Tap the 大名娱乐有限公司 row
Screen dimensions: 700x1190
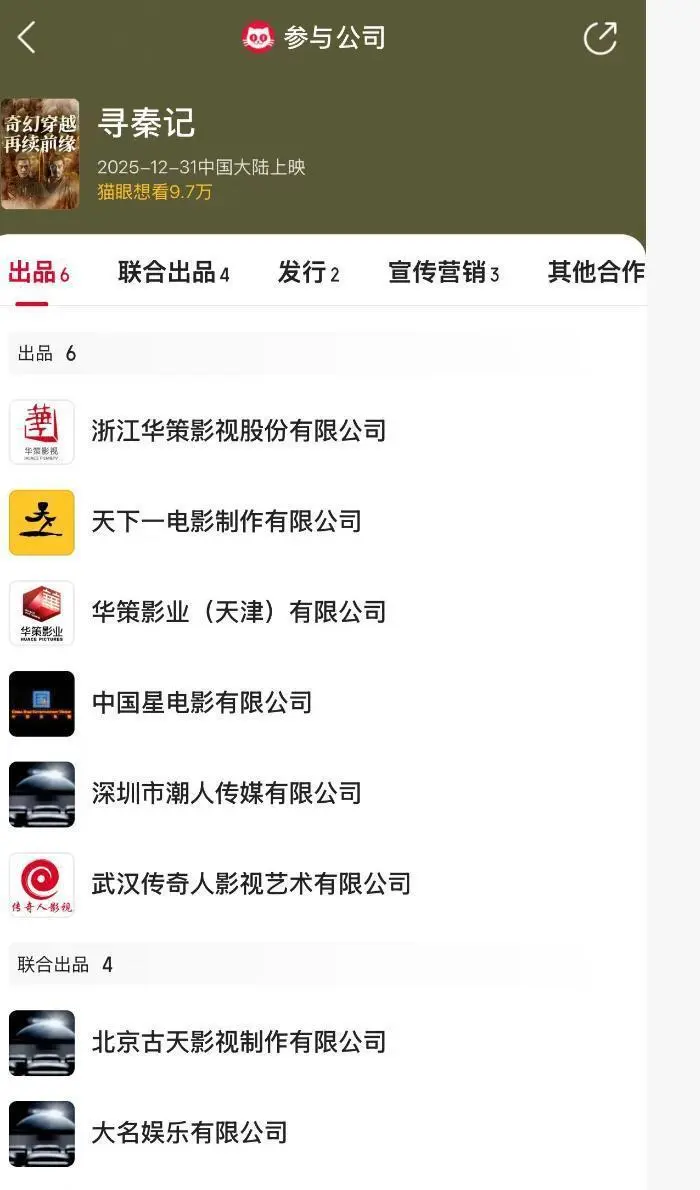tap(189, 1133)
